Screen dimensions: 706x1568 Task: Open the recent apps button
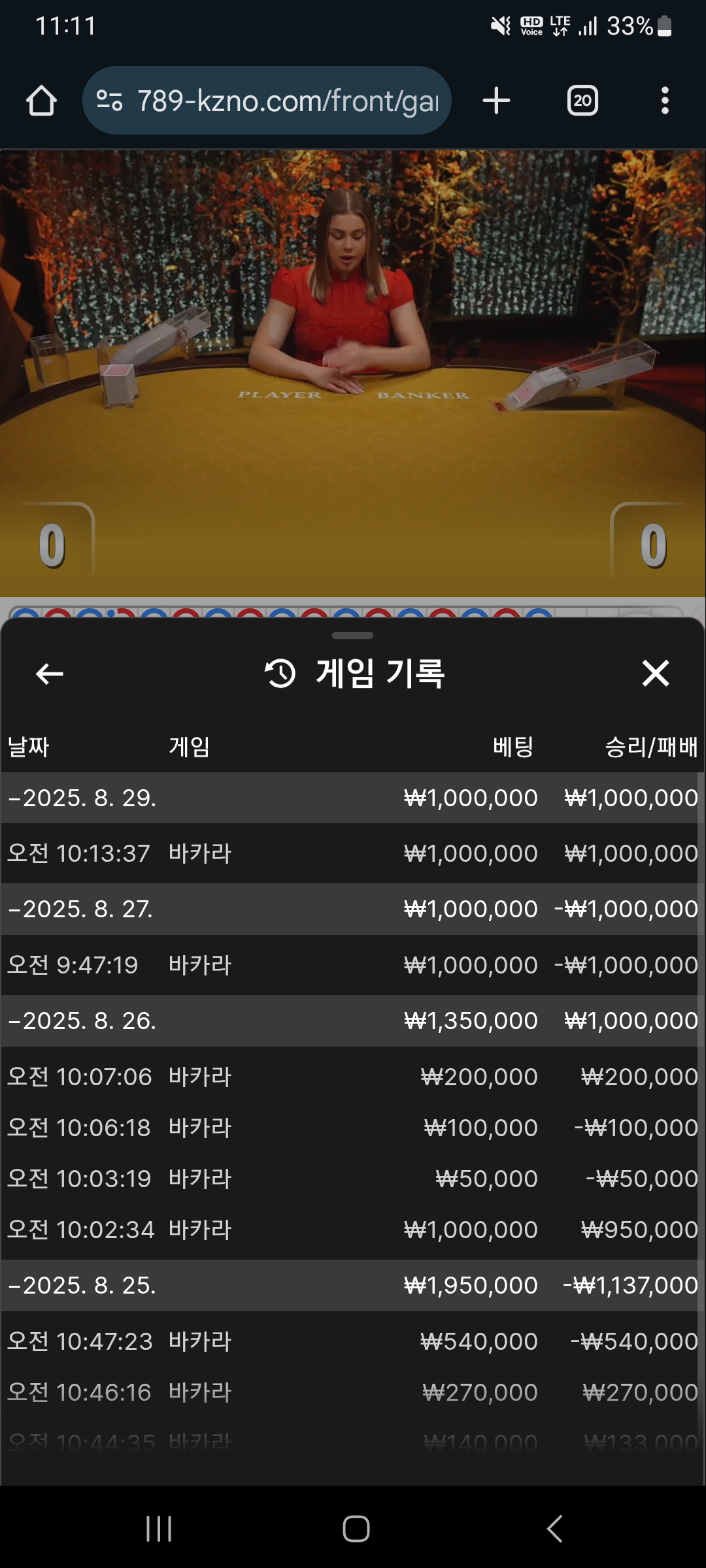point(159,1529)
